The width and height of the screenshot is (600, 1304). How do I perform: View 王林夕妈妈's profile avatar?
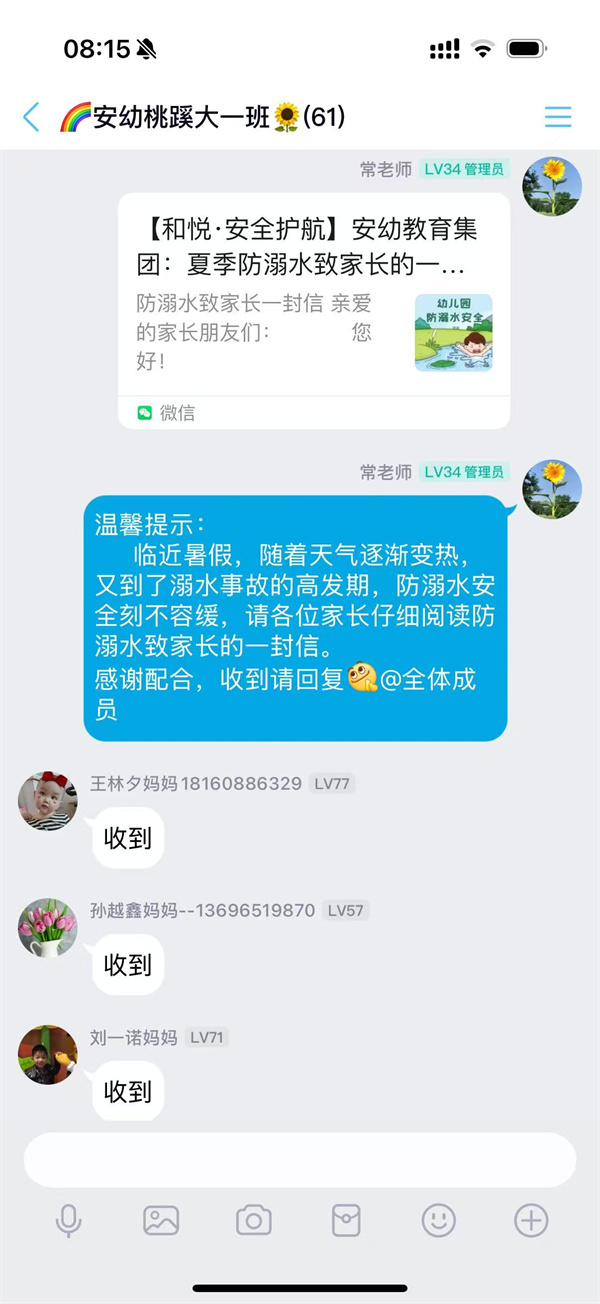click(x=48, y=801)
